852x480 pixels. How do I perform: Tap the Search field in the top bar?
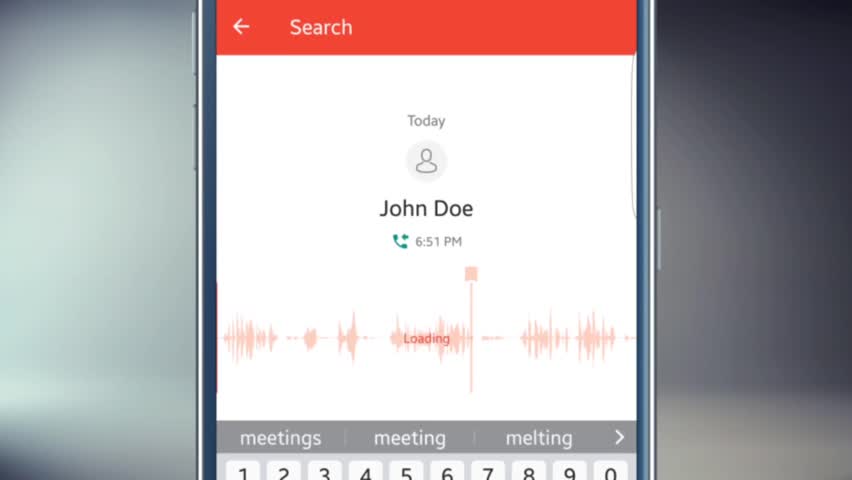click(321, 27)
